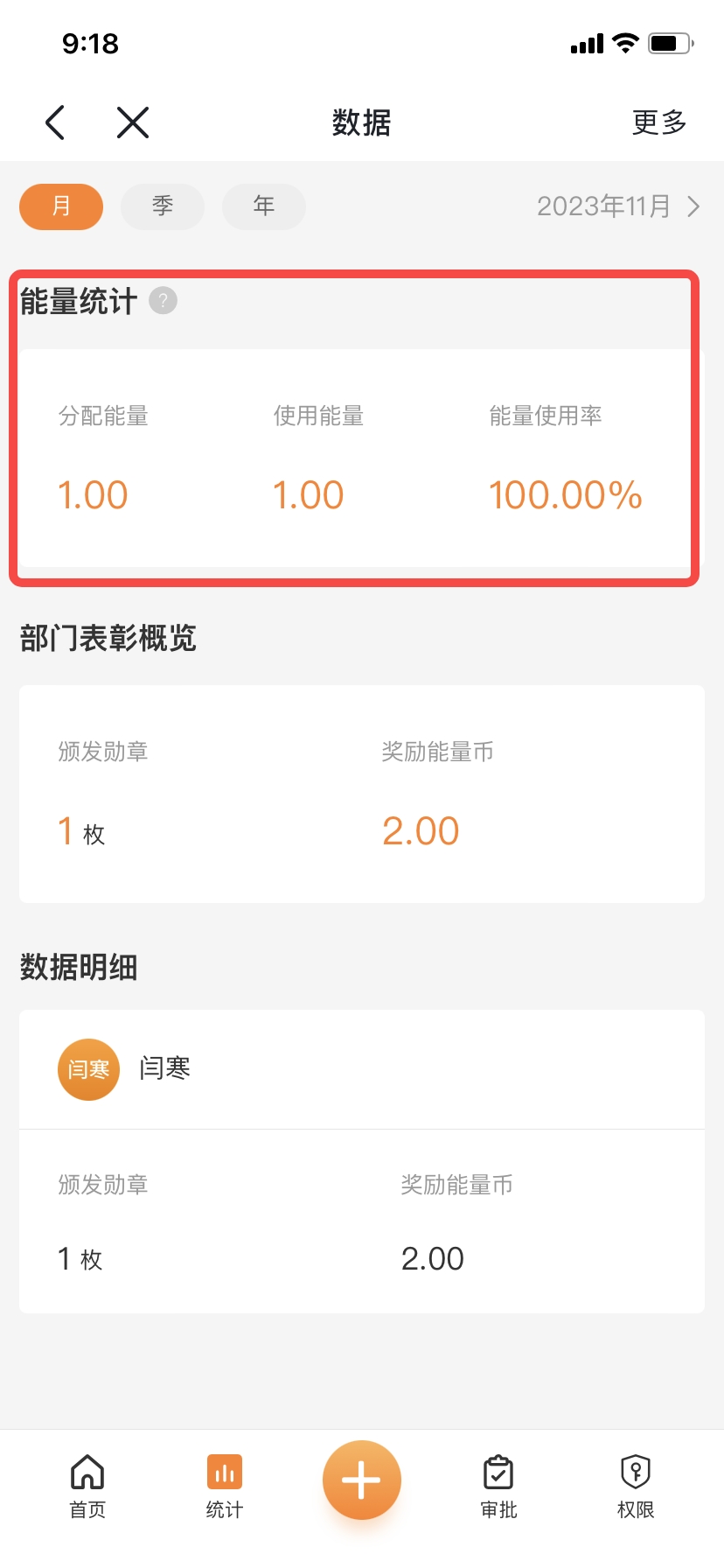
Task: Open the 更多 menu
Action: click(659, 122)
